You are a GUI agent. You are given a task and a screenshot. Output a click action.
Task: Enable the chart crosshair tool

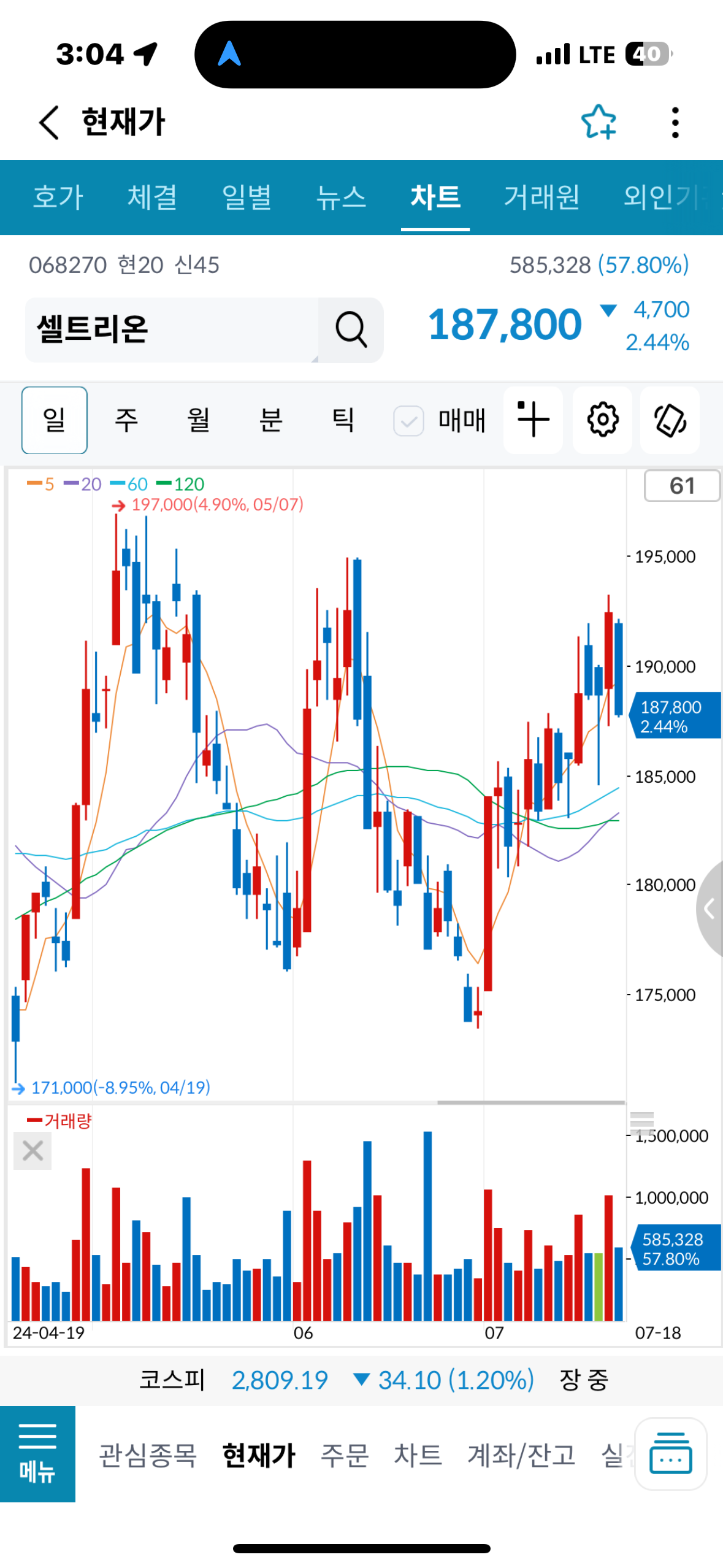[533, 420]
